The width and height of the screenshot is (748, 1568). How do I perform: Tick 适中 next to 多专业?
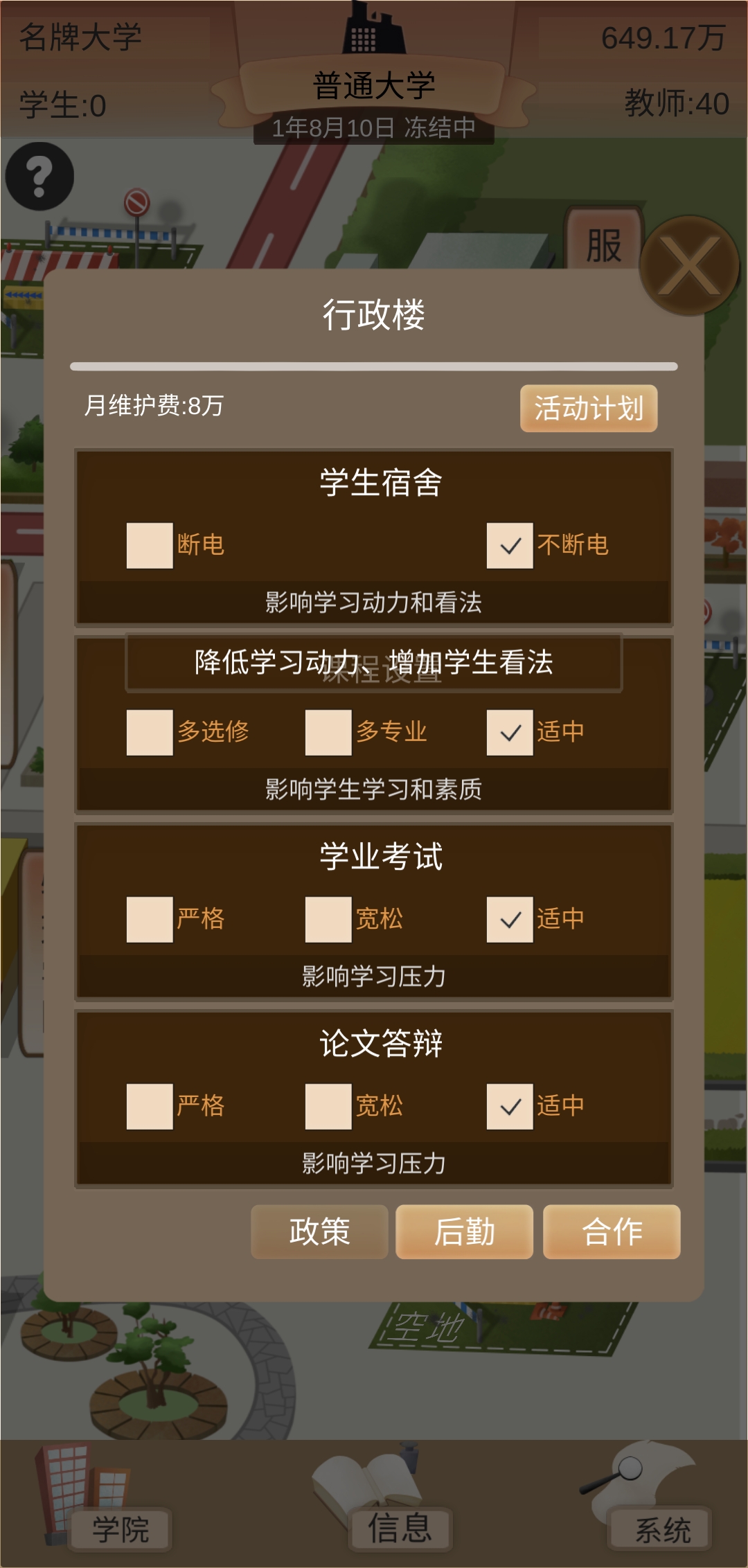510,733
